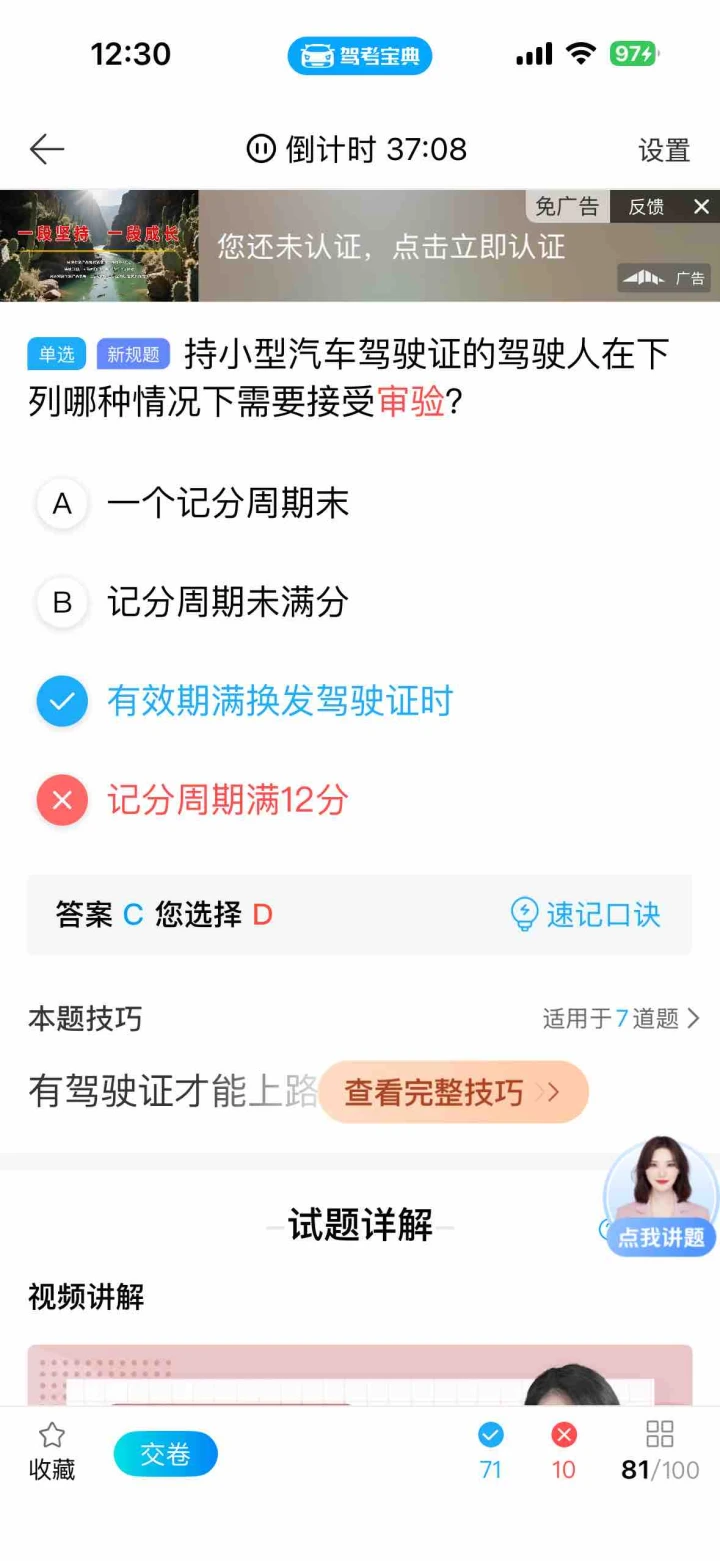View the 7 applicable questions
Image resolution: width=720 pixels, height=1561 pixels.
pos(620,1018)
